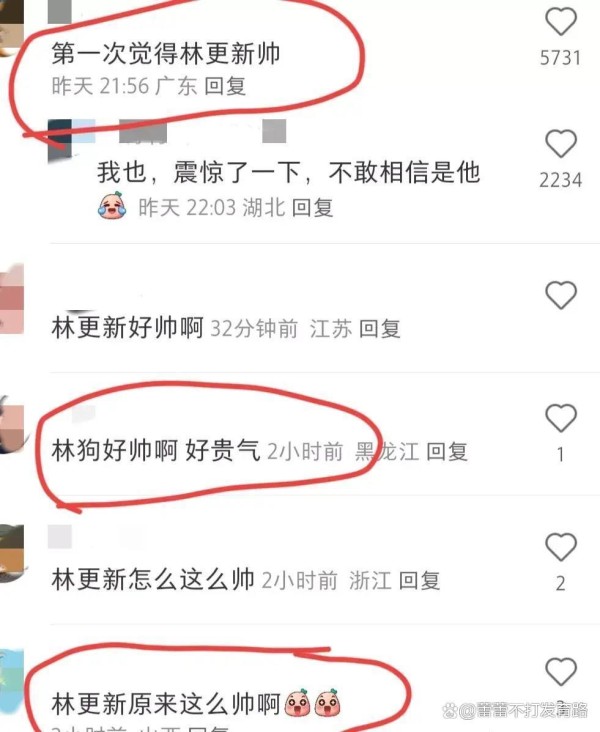
Task: Reply to the comment "第一次觉得林更新帅"
Action: pyautogui.click(x=225, y=86)
